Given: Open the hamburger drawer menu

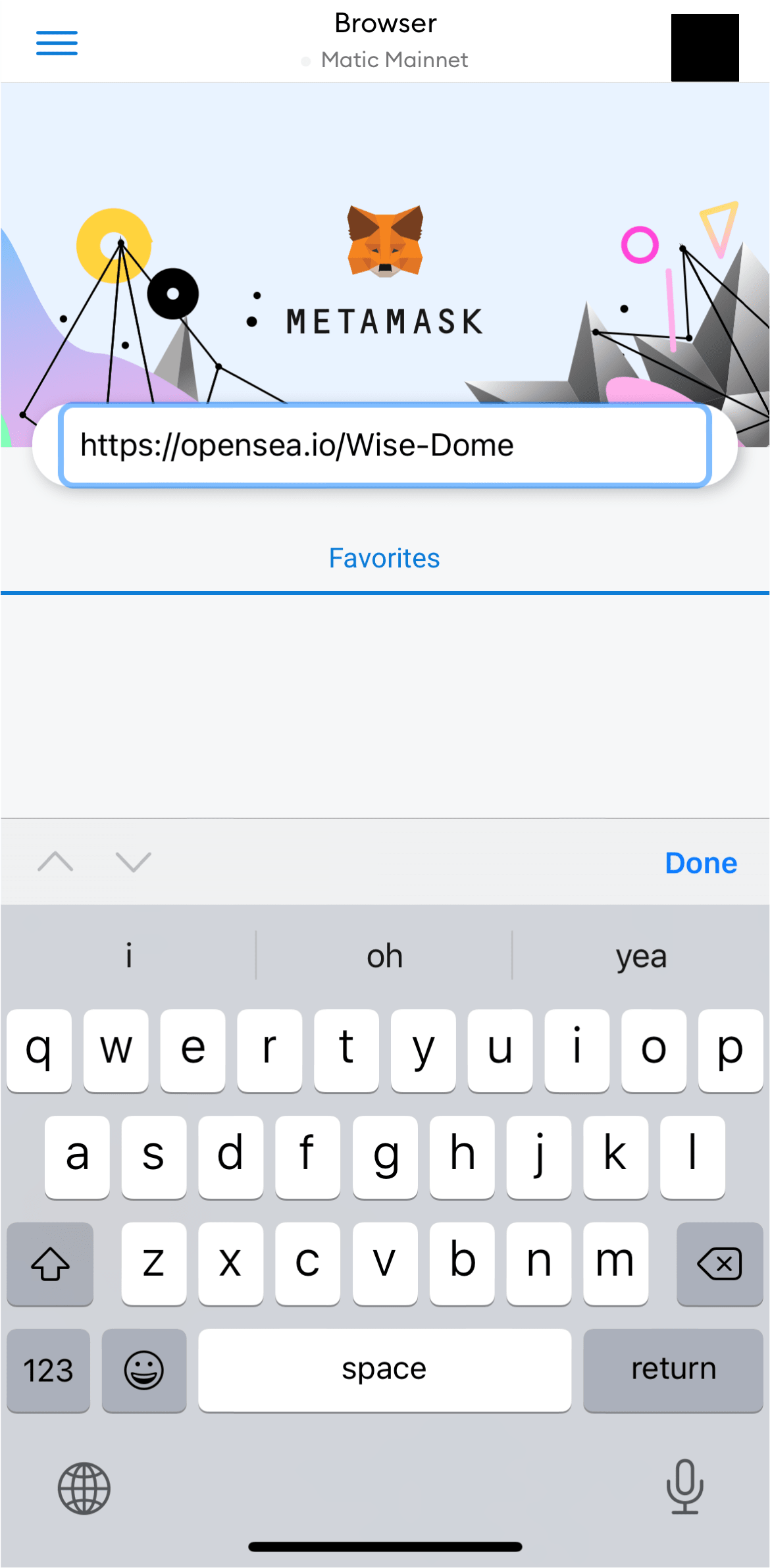Looking at the screenshot, I should click(x=57, y=43).
